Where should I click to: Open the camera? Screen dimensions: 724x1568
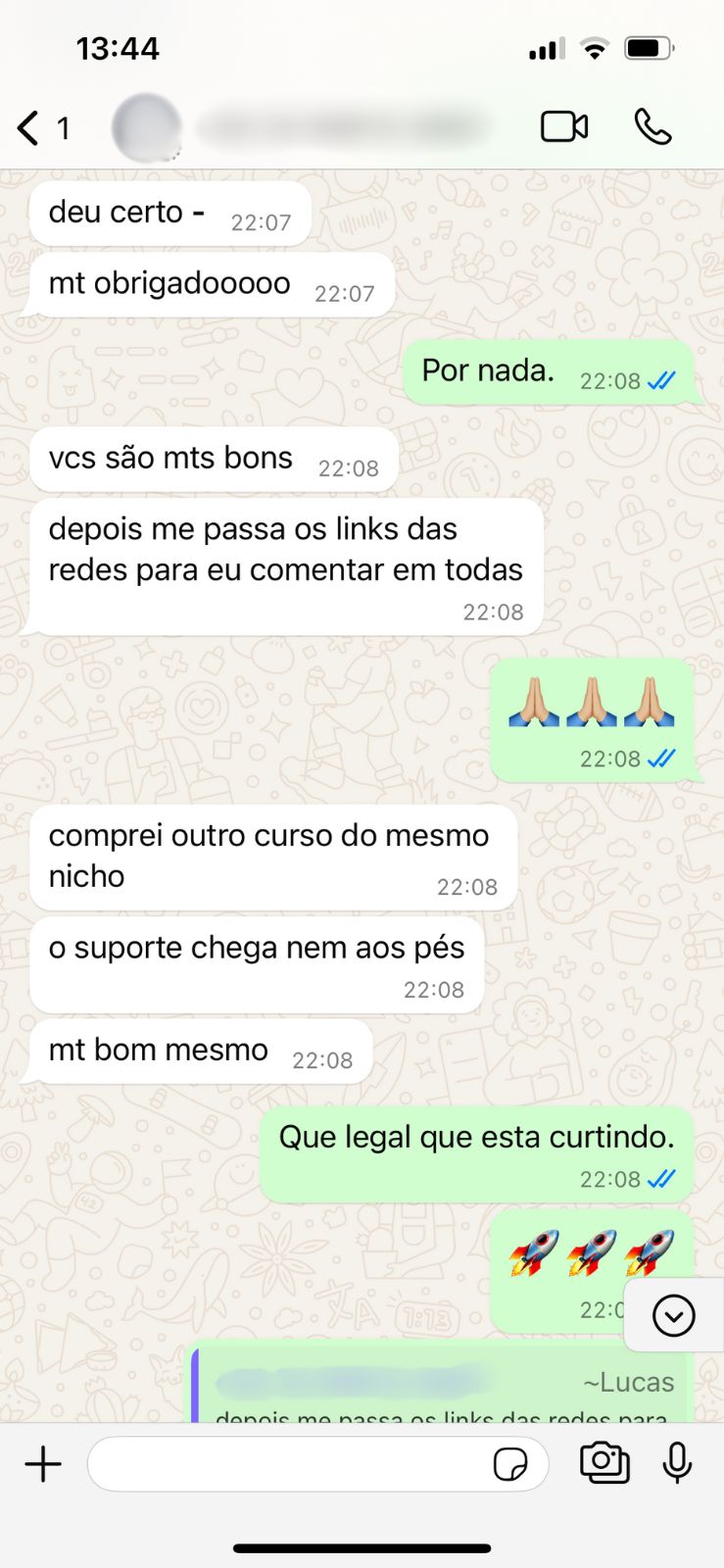coord(604,1463)
